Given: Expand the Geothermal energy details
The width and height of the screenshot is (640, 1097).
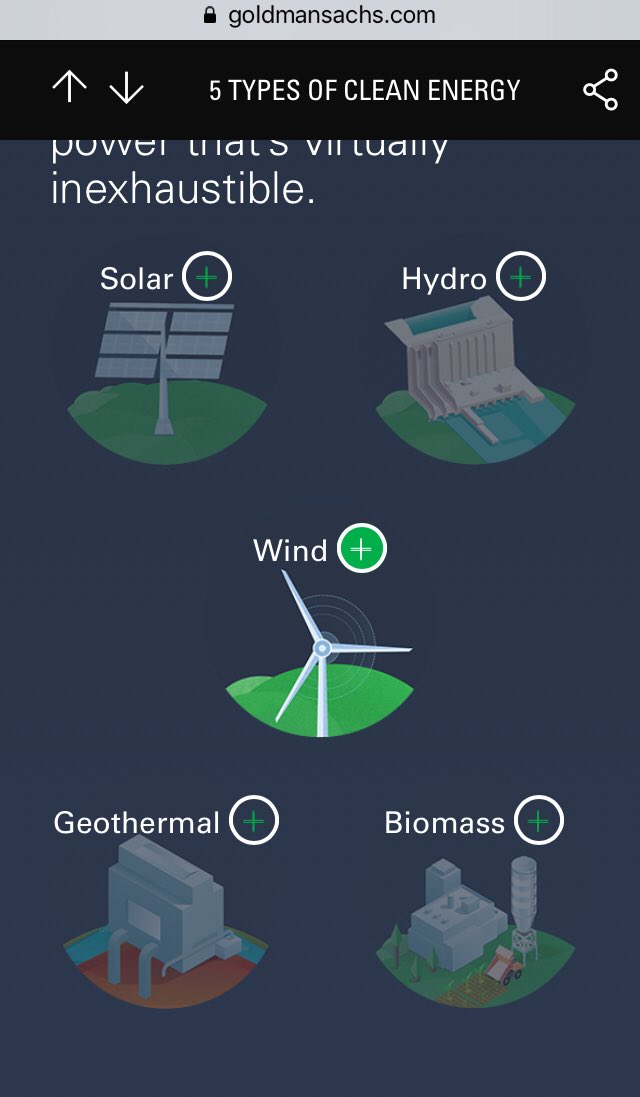Looking at the screenshot, I should (254, 821).
